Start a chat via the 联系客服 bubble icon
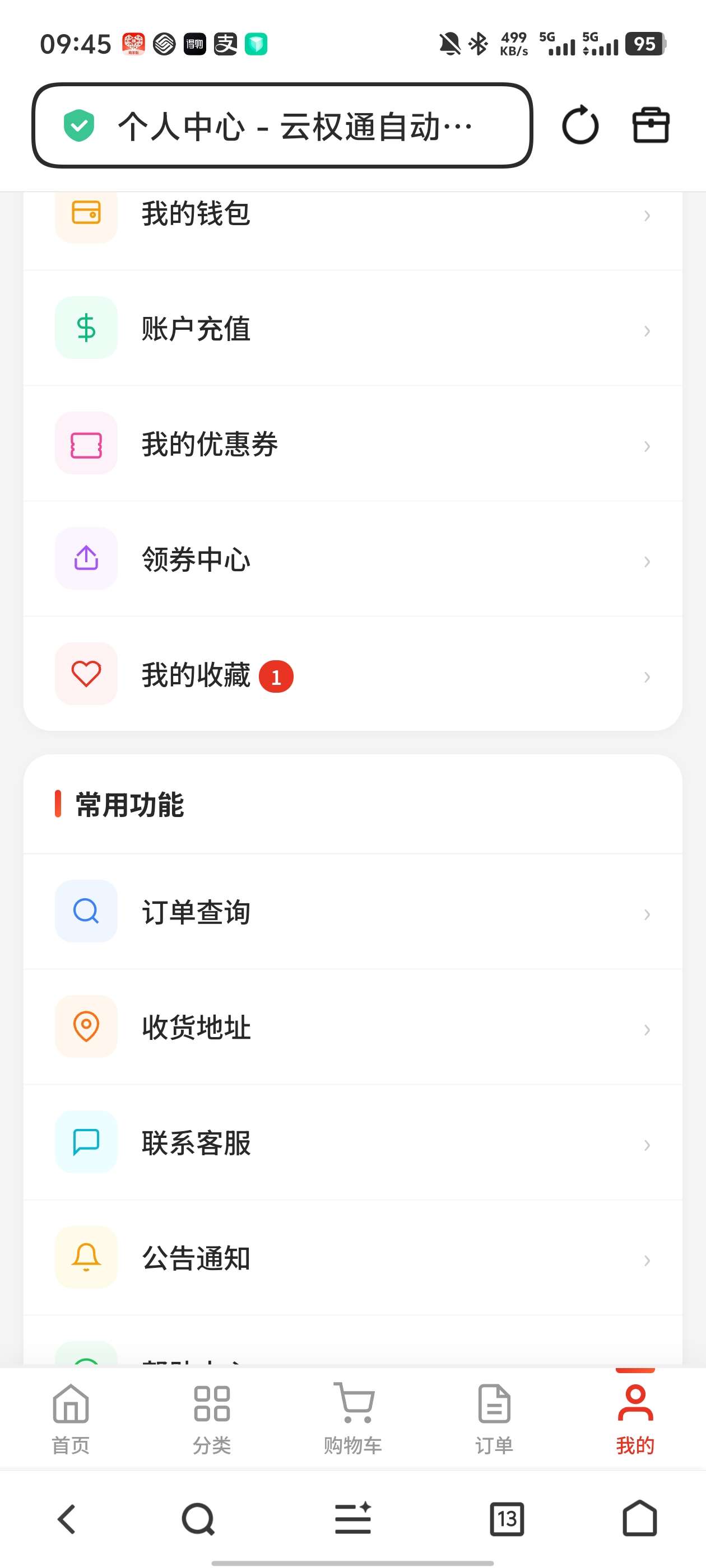 tap(85, 1142)
